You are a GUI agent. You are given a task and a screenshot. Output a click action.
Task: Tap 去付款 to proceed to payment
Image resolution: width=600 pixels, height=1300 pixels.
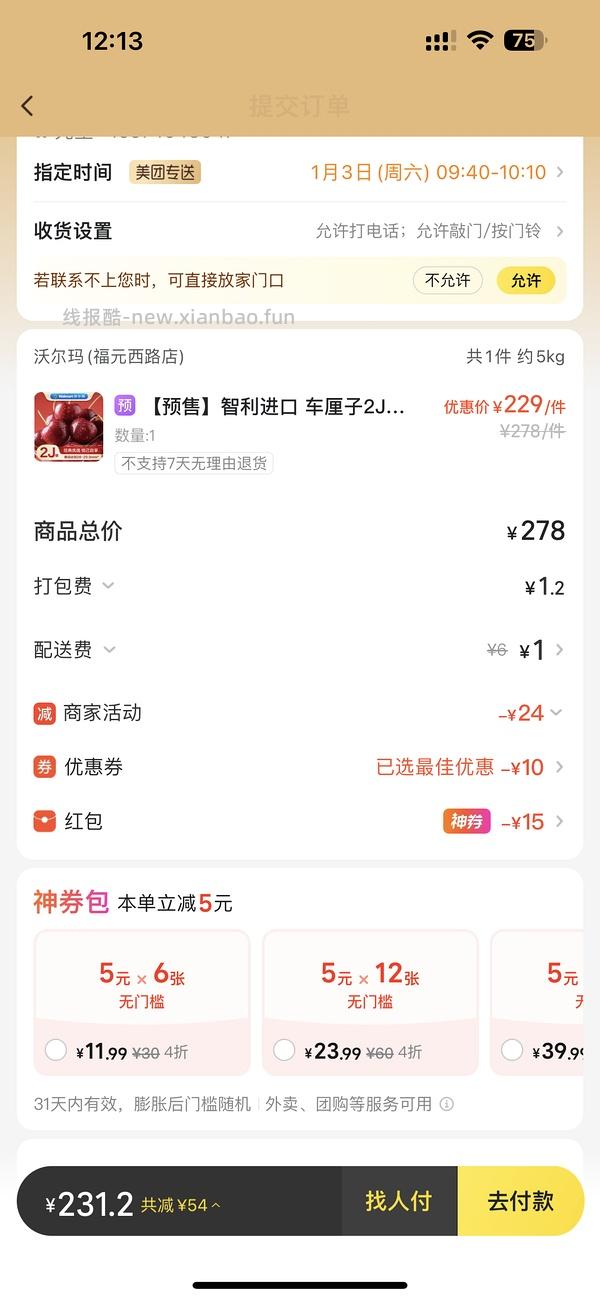pos(520,1201)
